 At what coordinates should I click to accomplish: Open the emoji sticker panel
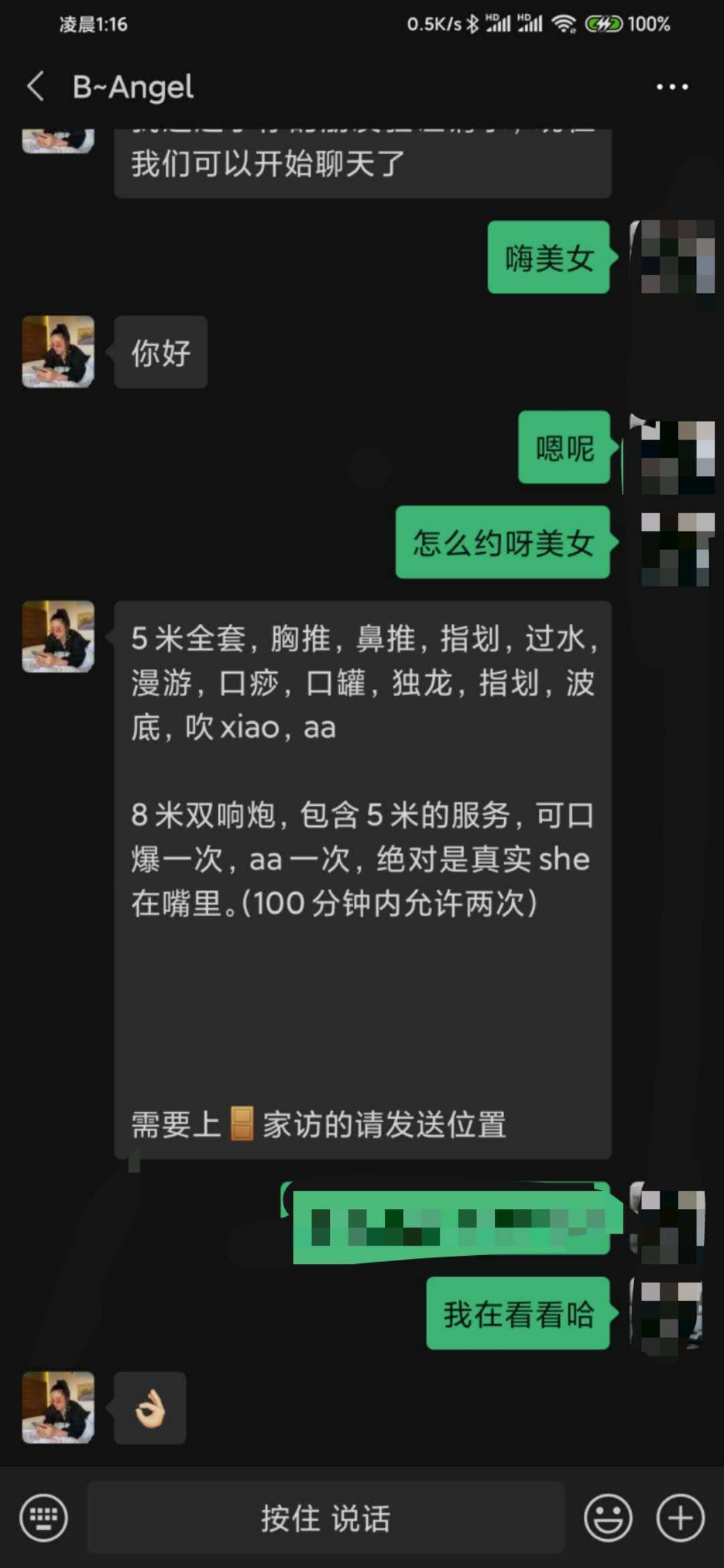pyautogui.click(x=608, y=1517)
